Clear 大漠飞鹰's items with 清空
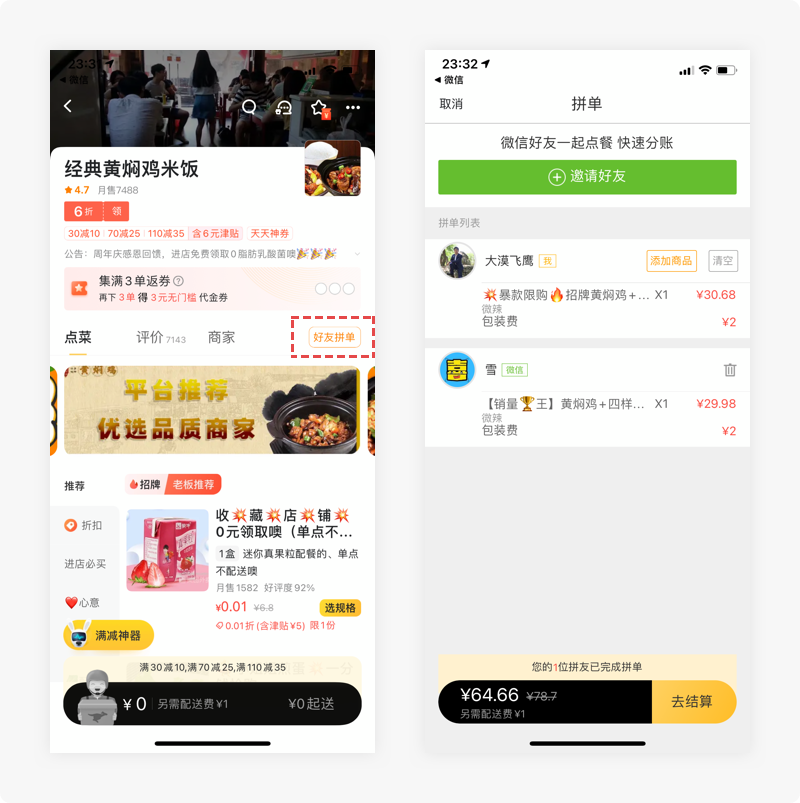The width and height of the screenshot is (800, 803). click(723, 261)
